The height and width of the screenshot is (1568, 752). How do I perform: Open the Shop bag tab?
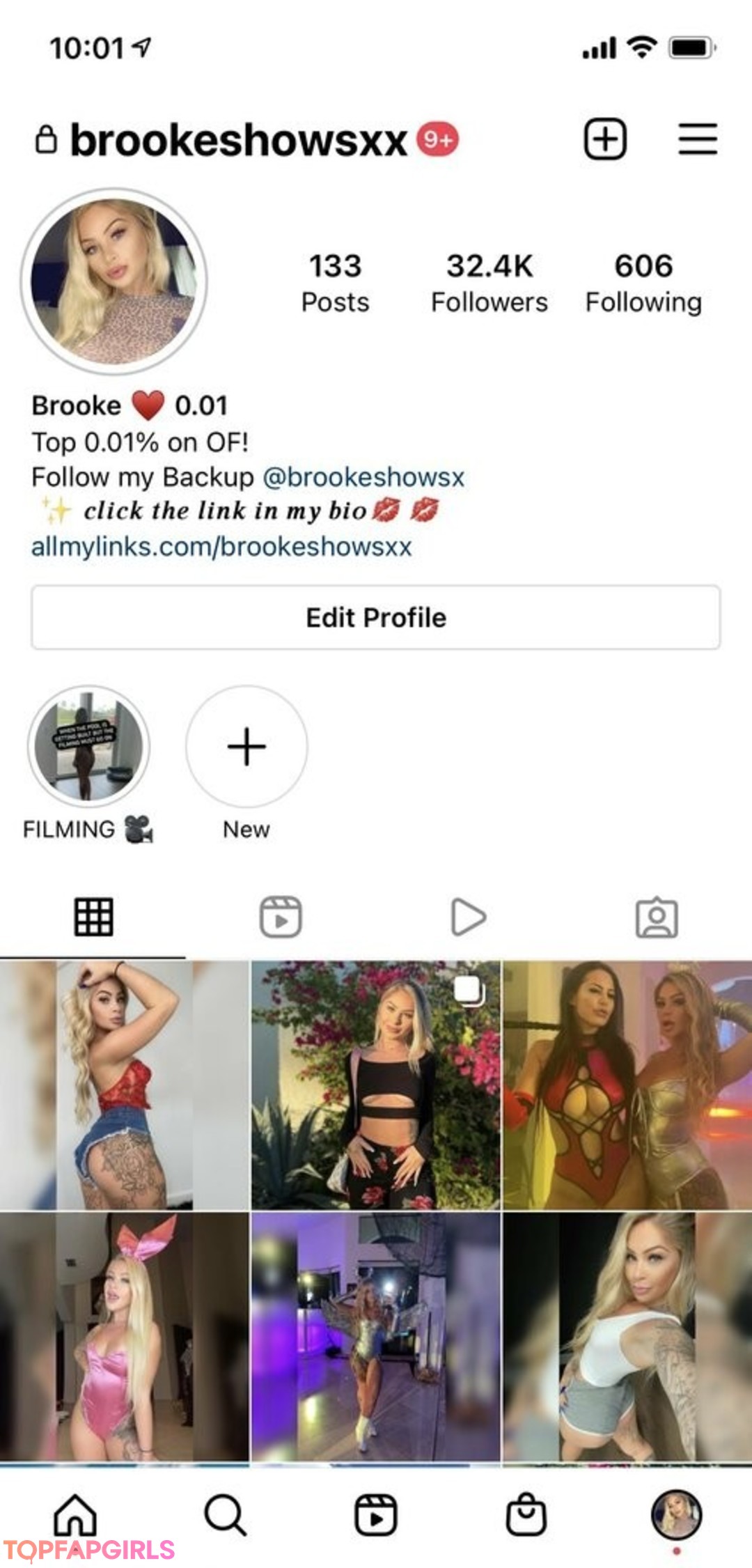click(x=526, y=1514)
